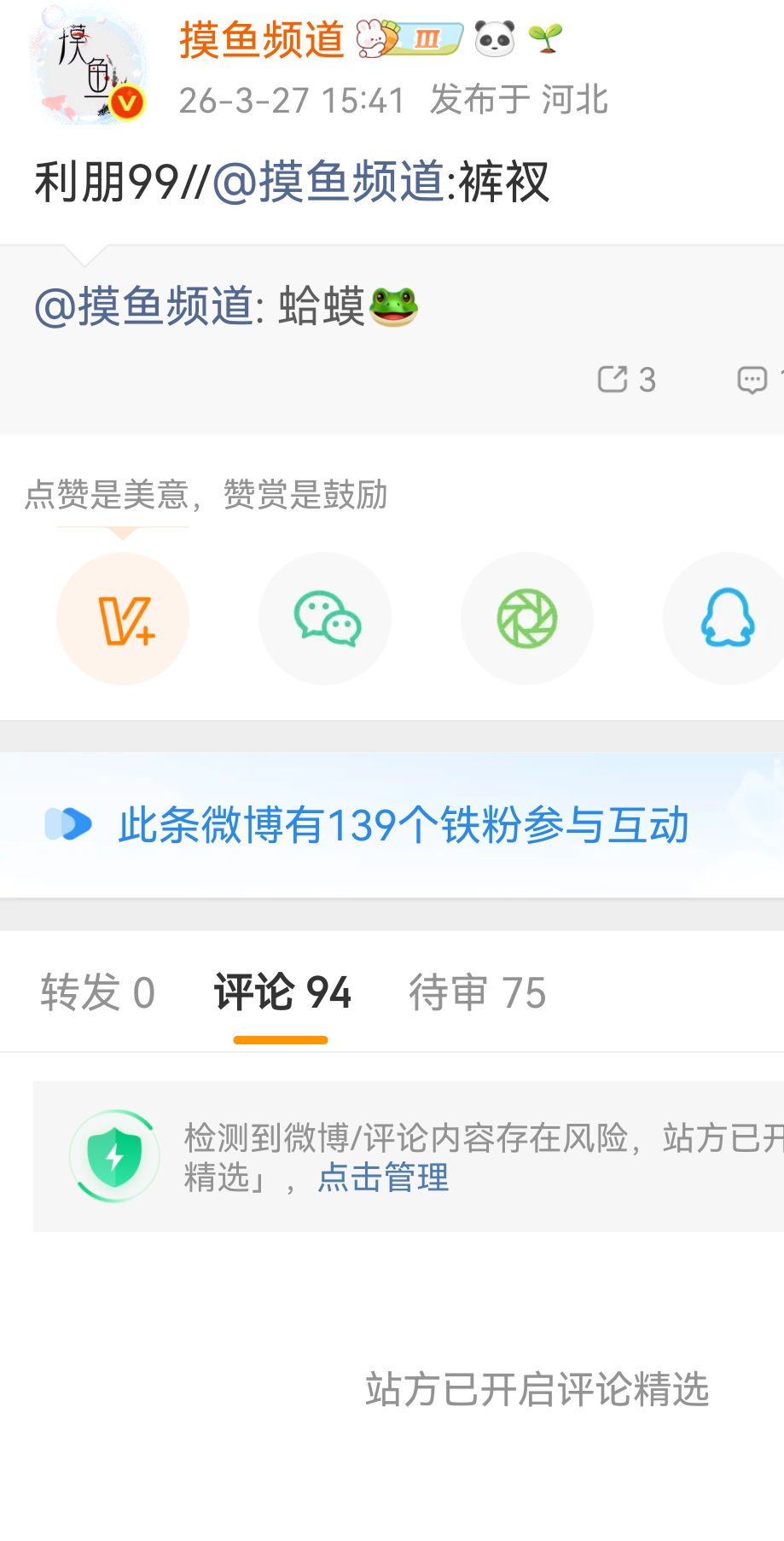Click the comment bubble icon on quoted post
Image resolution: width=784 pixels, height=1541 pixels.
(x=754, y=379)
